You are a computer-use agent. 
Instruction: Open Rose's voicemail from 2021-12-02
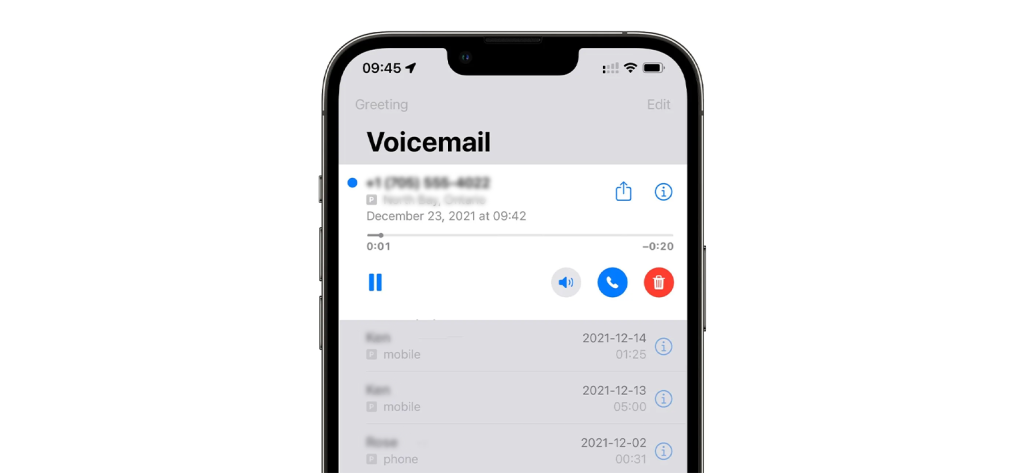pos(480,450)
